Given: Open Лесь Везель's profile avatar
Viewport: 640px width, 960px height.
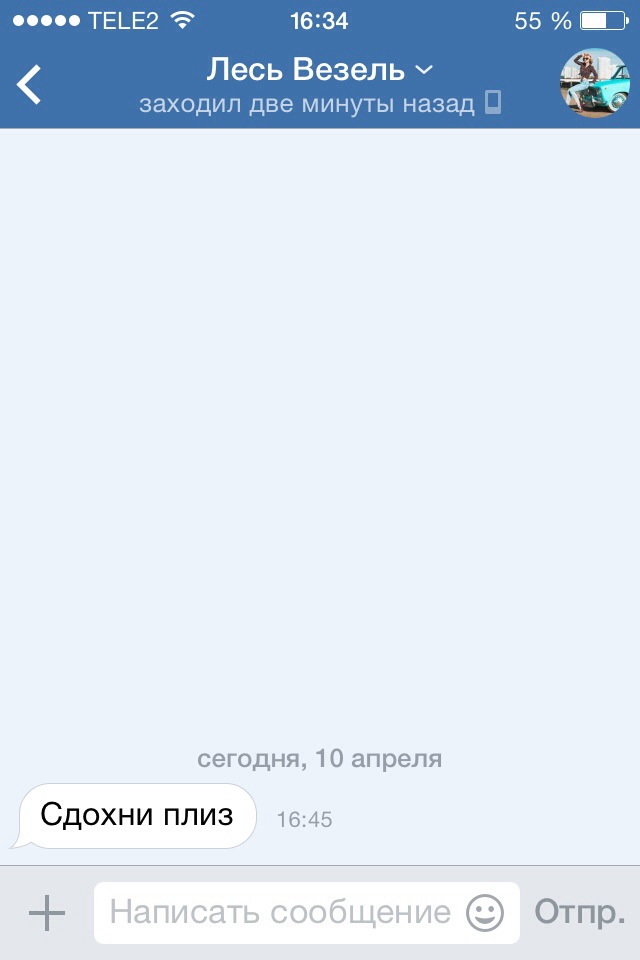Looking at the screenshot, I should tap(594, 83).
